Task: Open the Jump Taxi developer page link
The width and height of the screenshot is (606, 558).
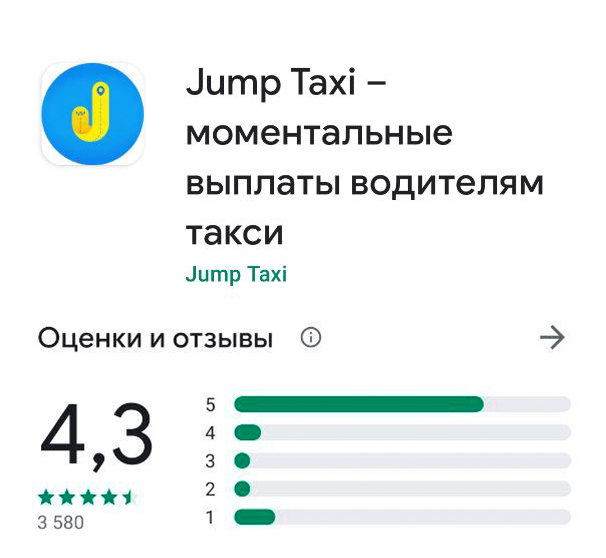Action: [236, 275]
